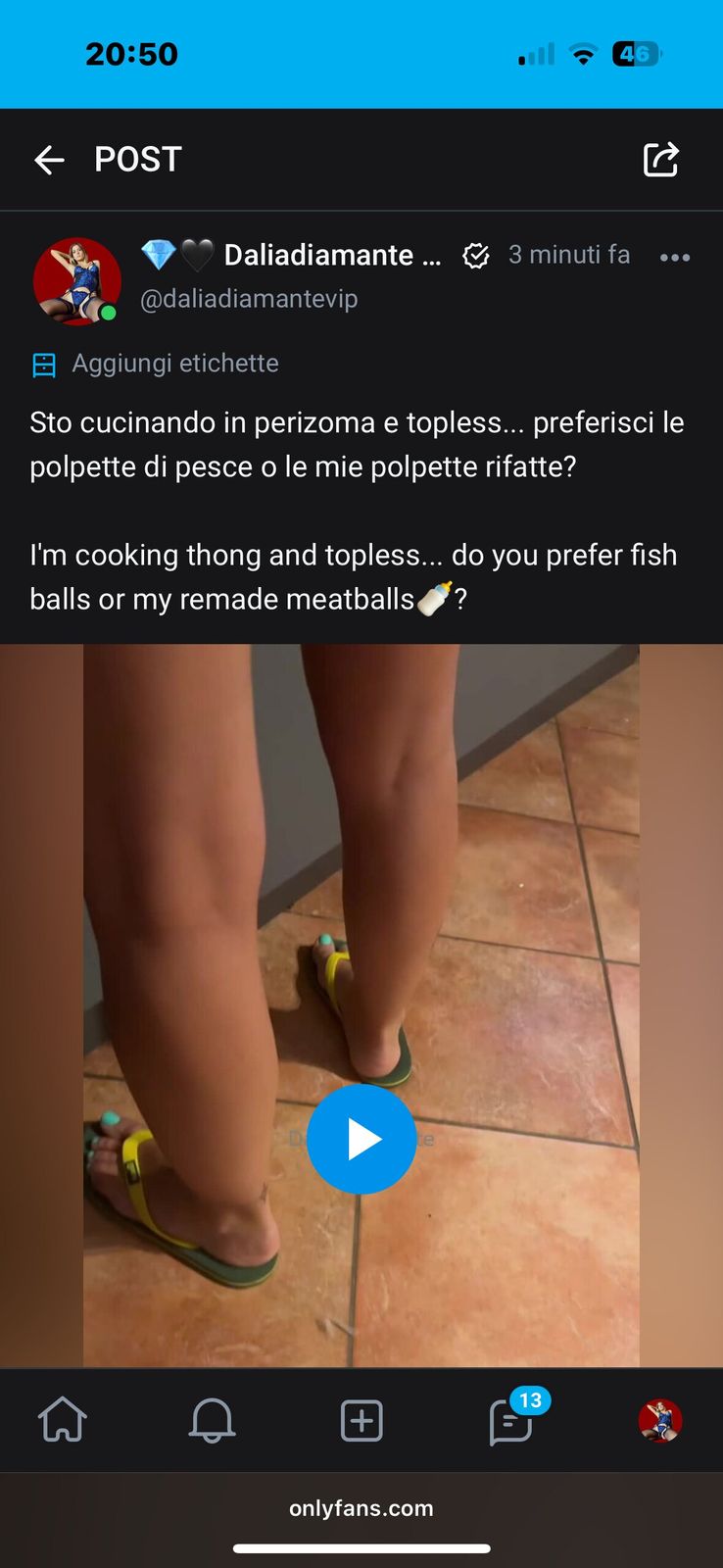The image size is (723, 1568).
Task: Create a new post with plus icon
Action: pyautogui.click(x=361, y=1420)
